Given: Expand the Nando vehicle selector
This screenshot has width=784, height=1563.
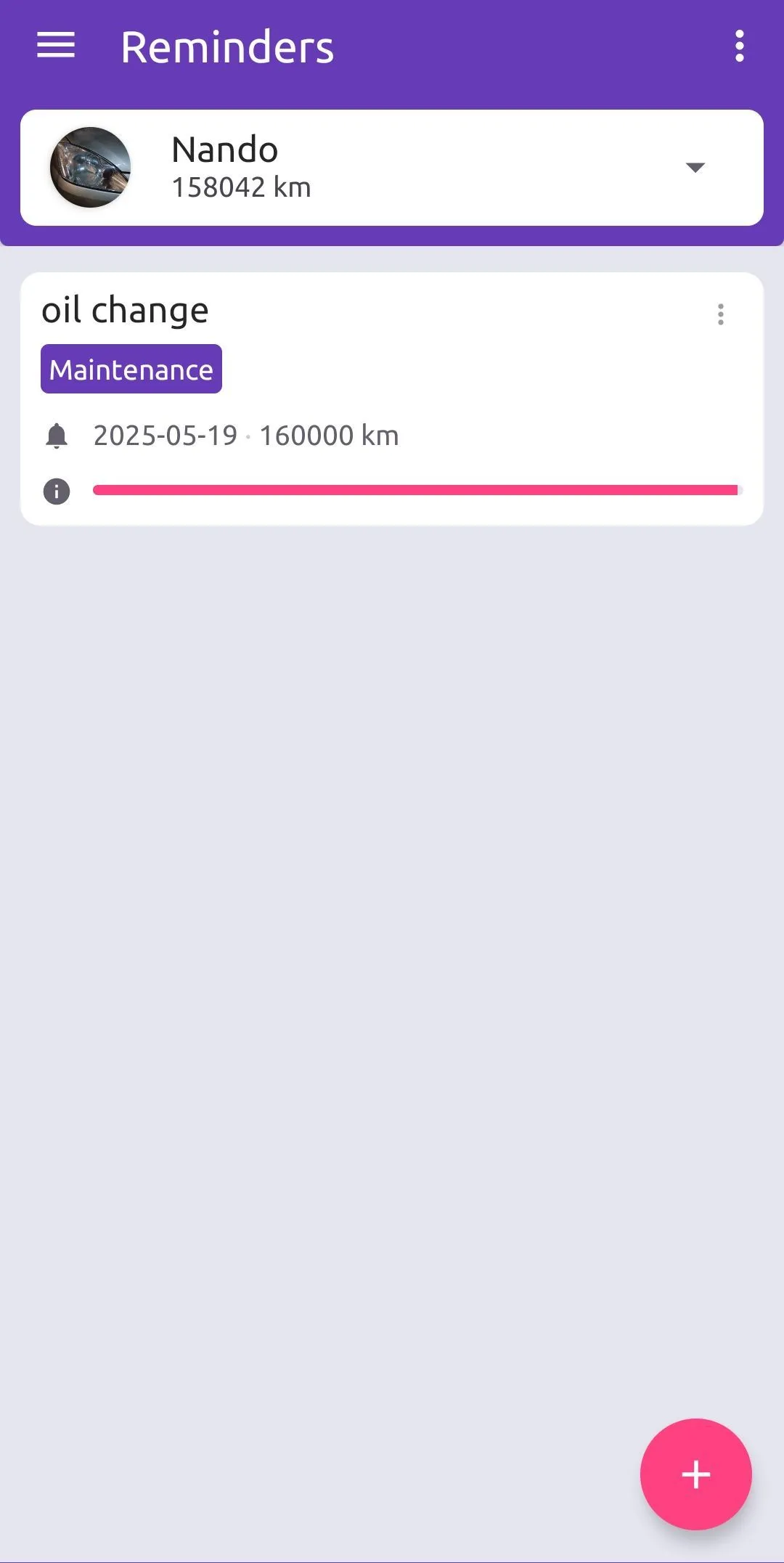Looking at the screenshot, I should 694,168.
